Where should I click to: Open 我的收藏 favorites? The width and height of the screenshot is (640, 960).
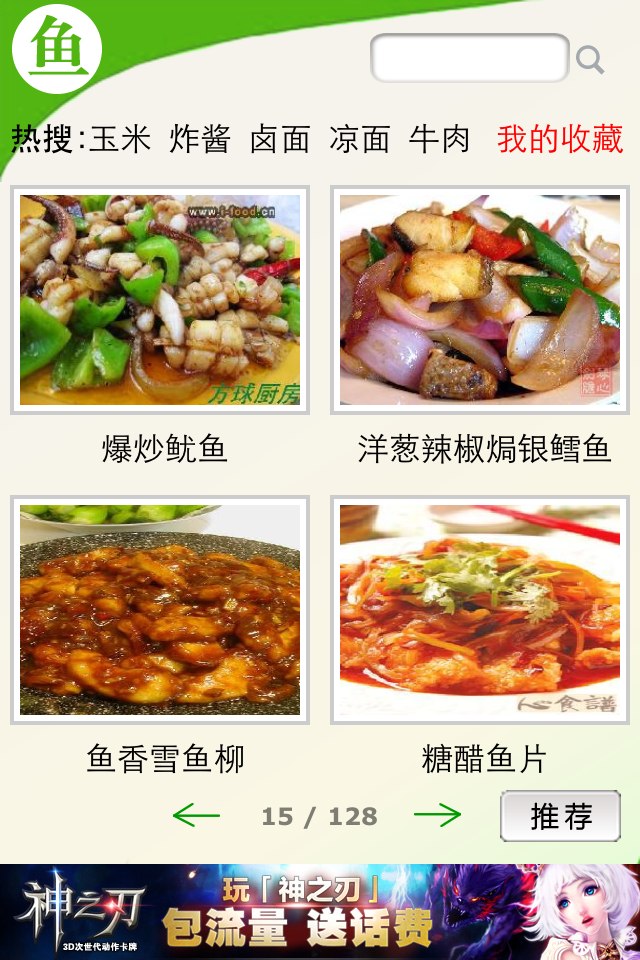pos(560,139)
